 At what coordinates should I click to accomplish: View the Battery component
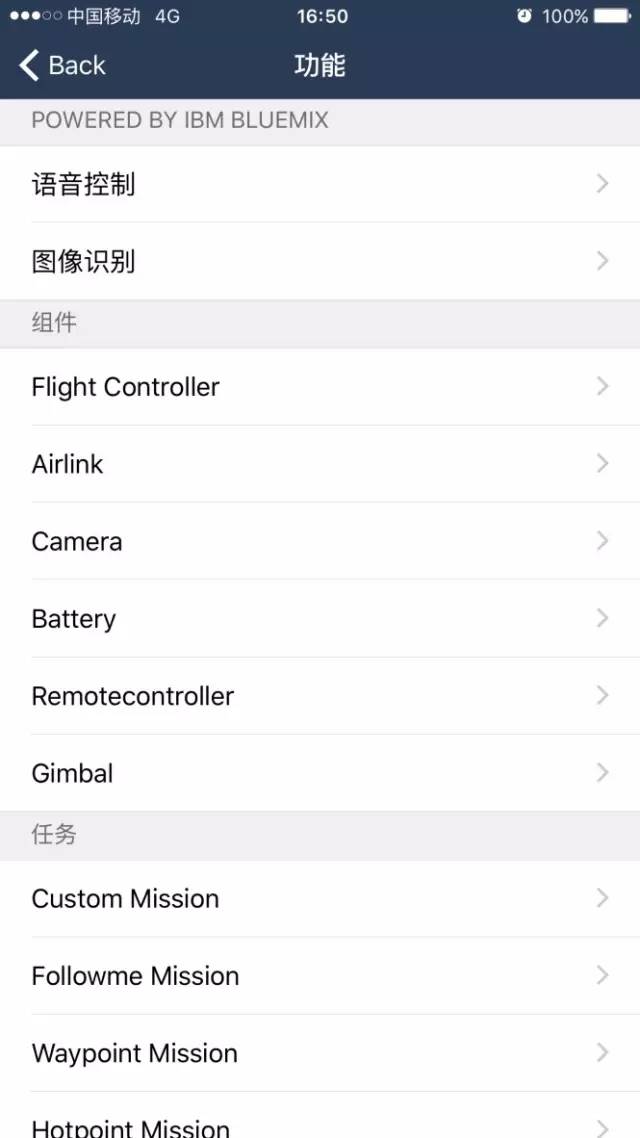tap(320, 618)
